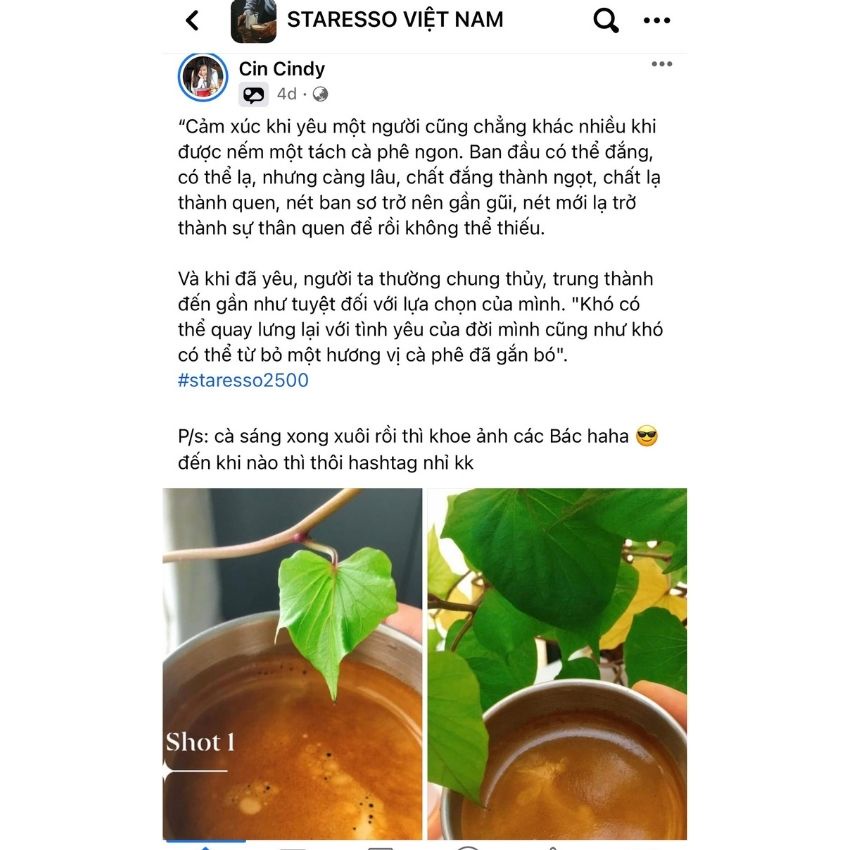The image size is (850, 850).
Task: Open Cin Cindy's profile by name
Action: click(x=282, y=69)
